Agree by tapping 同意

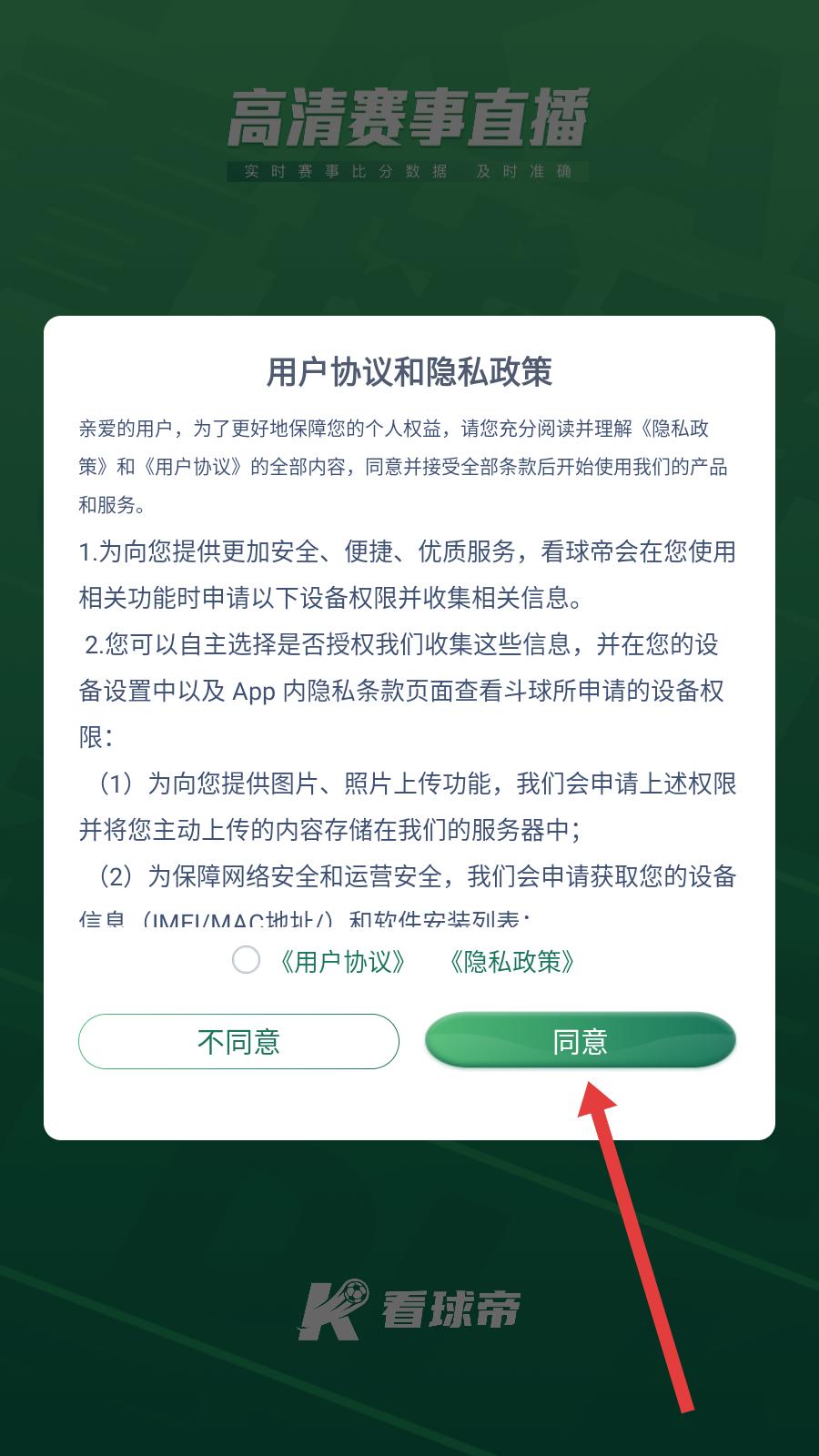coord(580,1041)
